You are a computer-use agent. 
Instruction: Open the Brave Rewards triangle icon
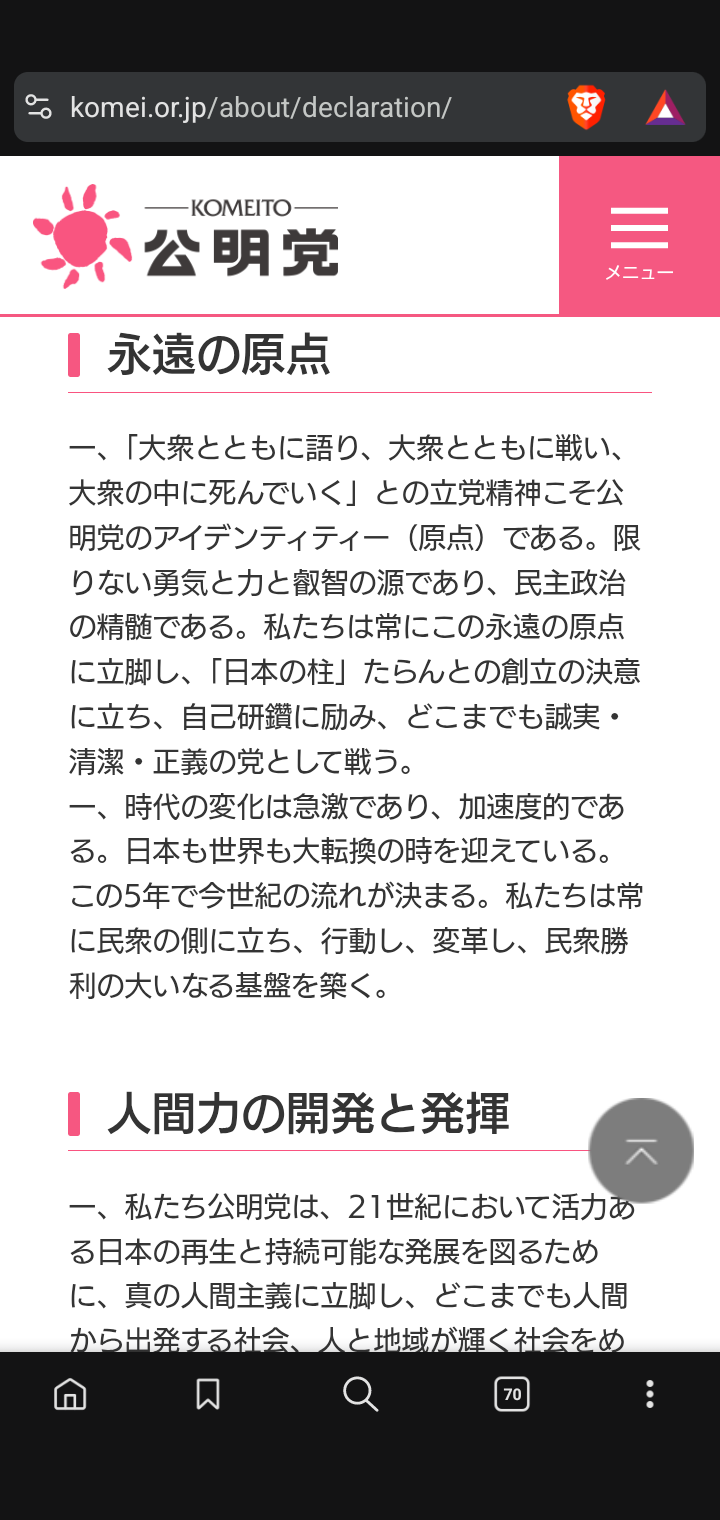[665, 107]
